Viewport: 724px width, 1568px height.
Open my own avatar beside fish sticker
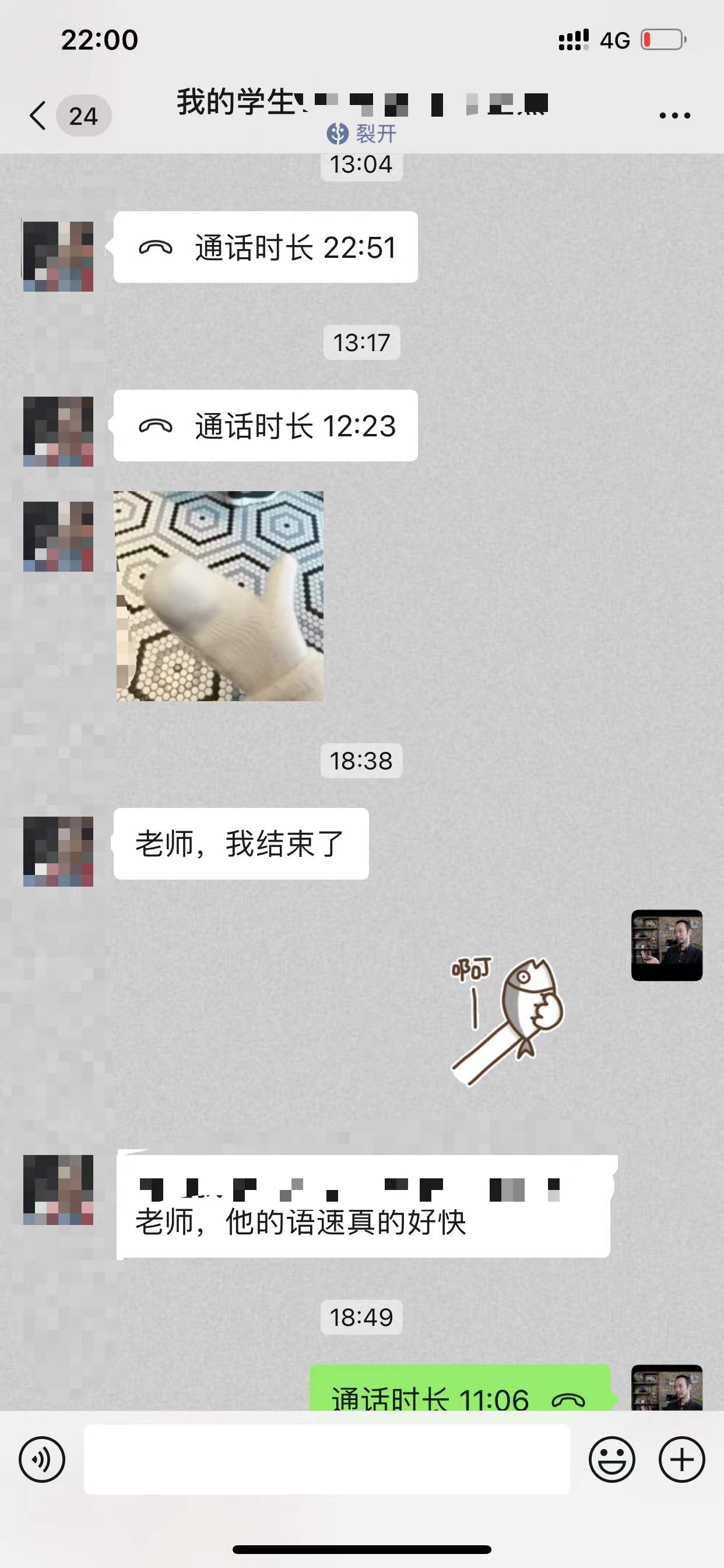click(x=667, y=944)
